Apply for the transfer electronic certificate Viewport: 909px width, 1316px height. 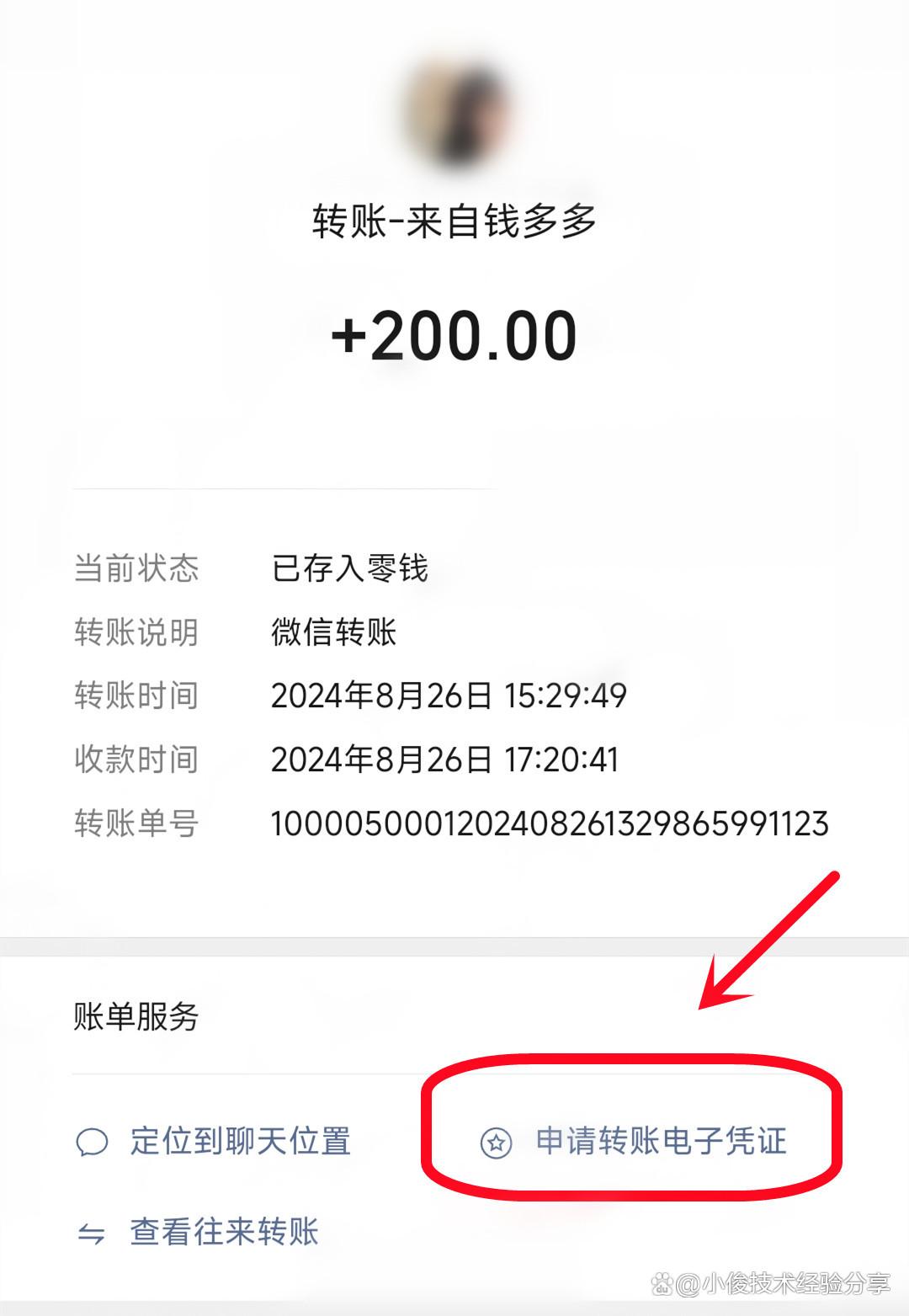665,1143
